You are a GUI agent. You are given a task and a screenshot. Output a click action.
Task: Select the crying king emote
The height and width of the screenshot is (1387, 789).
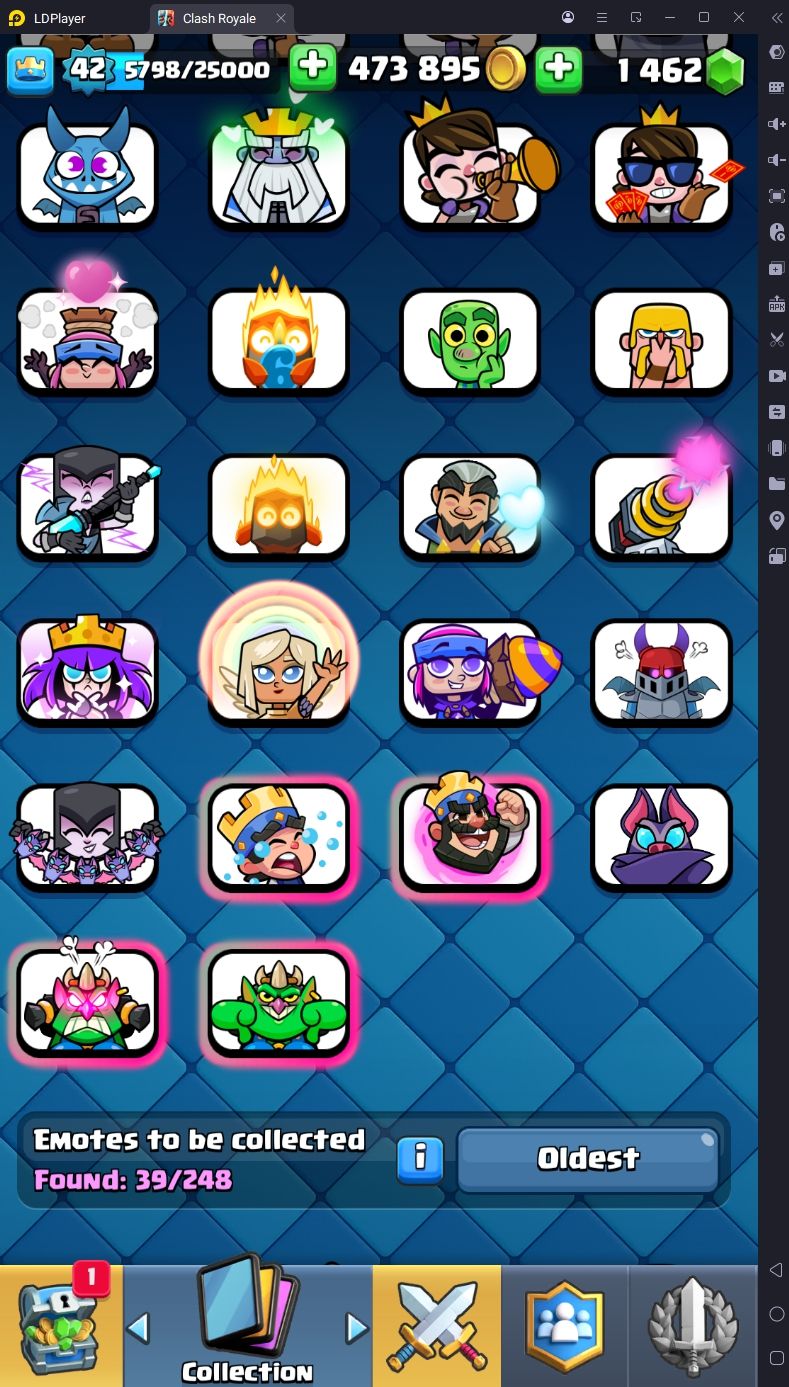tap(279, 836)
